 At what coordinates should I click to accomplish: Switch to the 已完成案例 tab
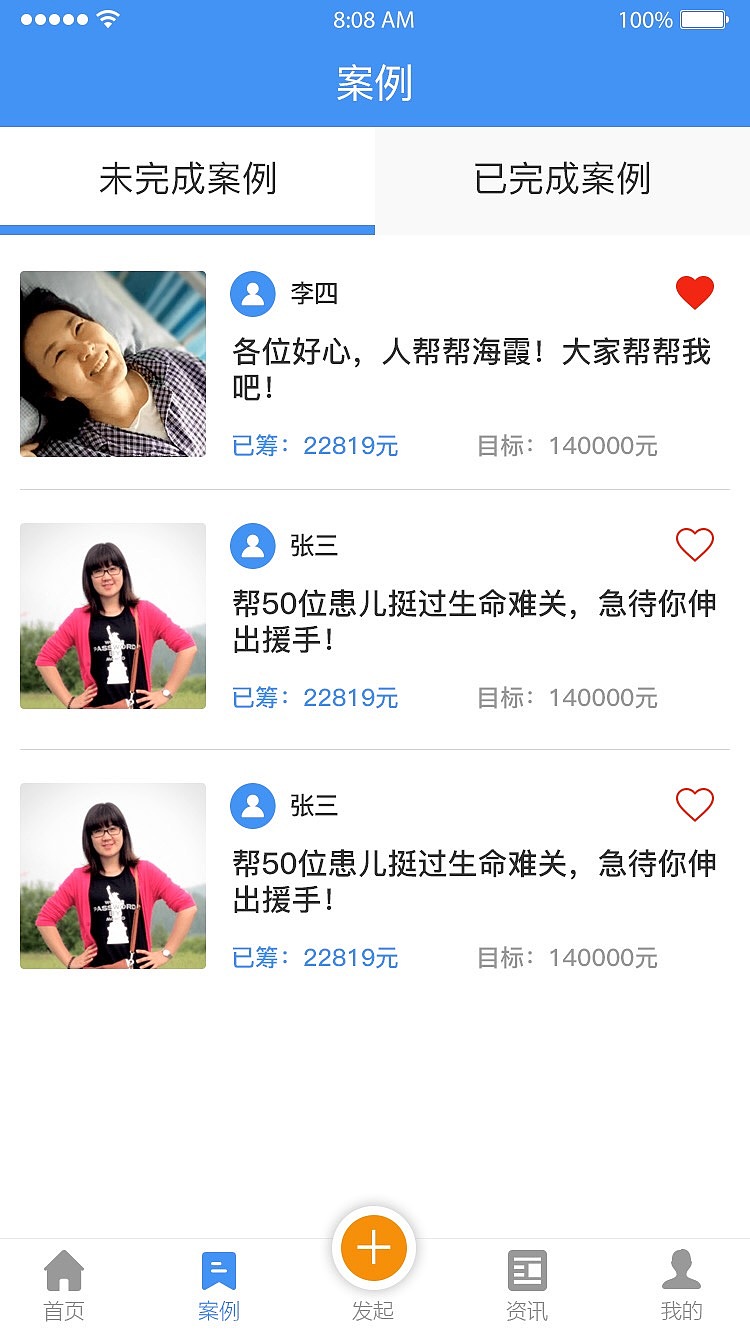(x=562, y=180)
